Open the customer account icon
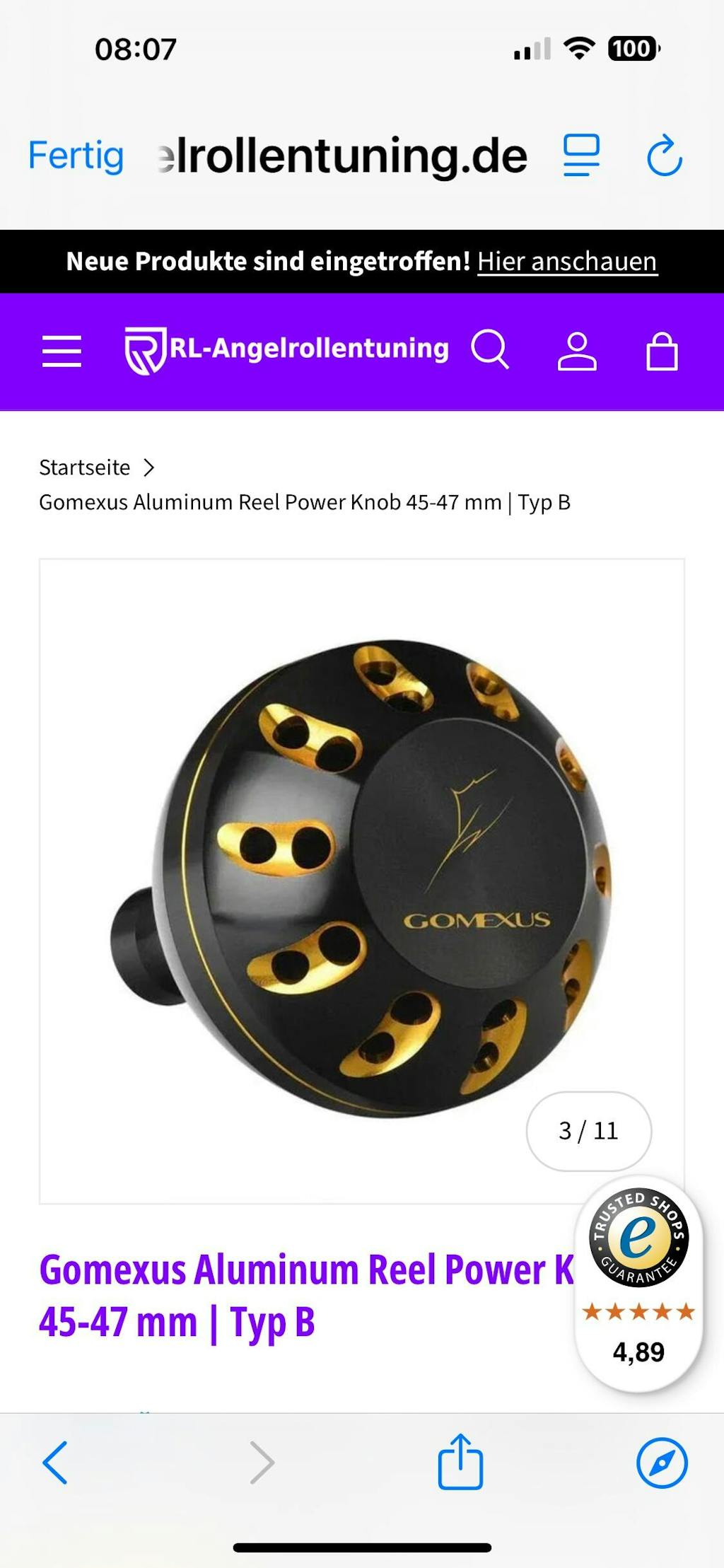This screenshot has width=724, height=1568. 578,352
